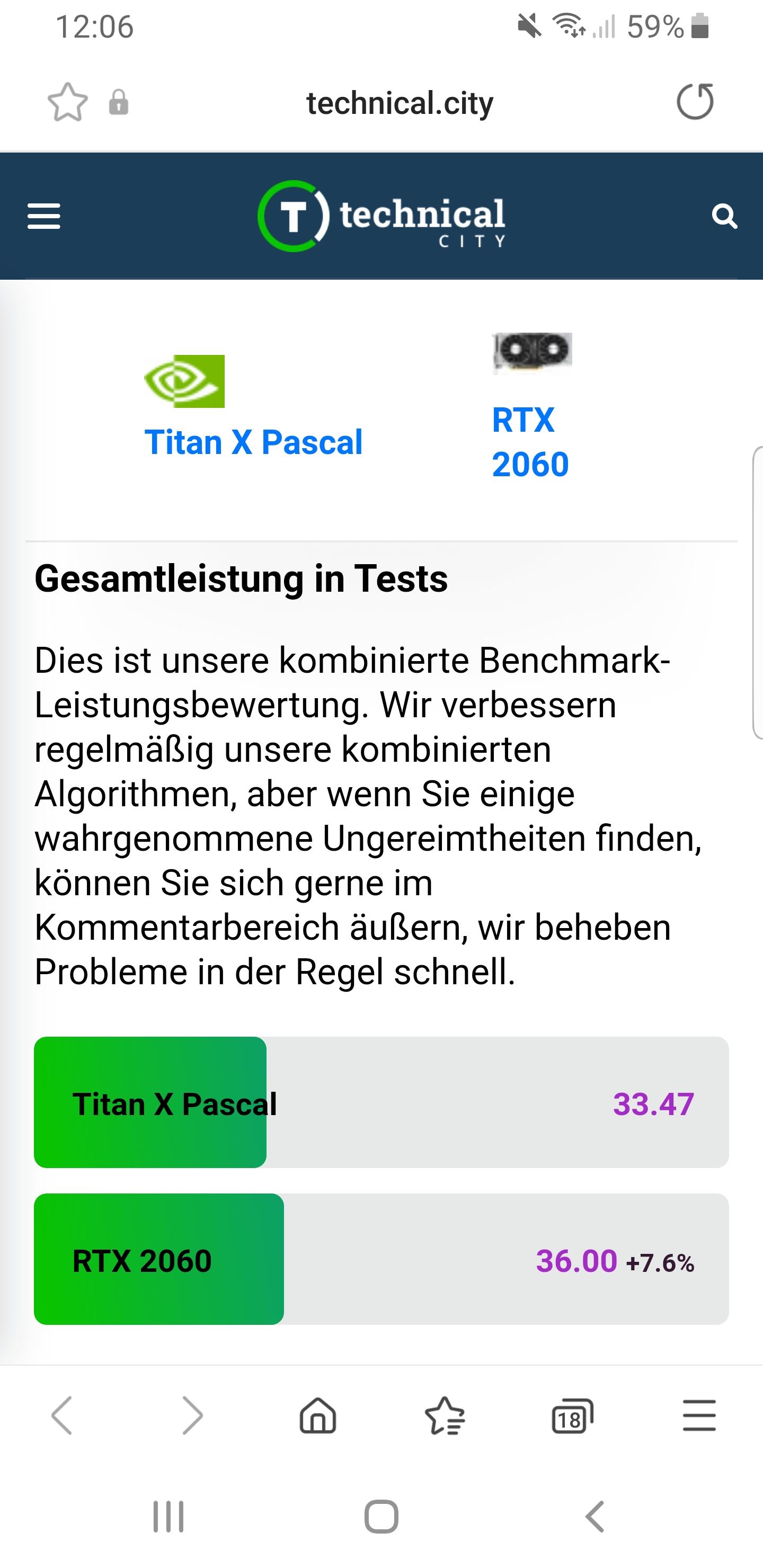Tap the system home button

pos(381,1516)
